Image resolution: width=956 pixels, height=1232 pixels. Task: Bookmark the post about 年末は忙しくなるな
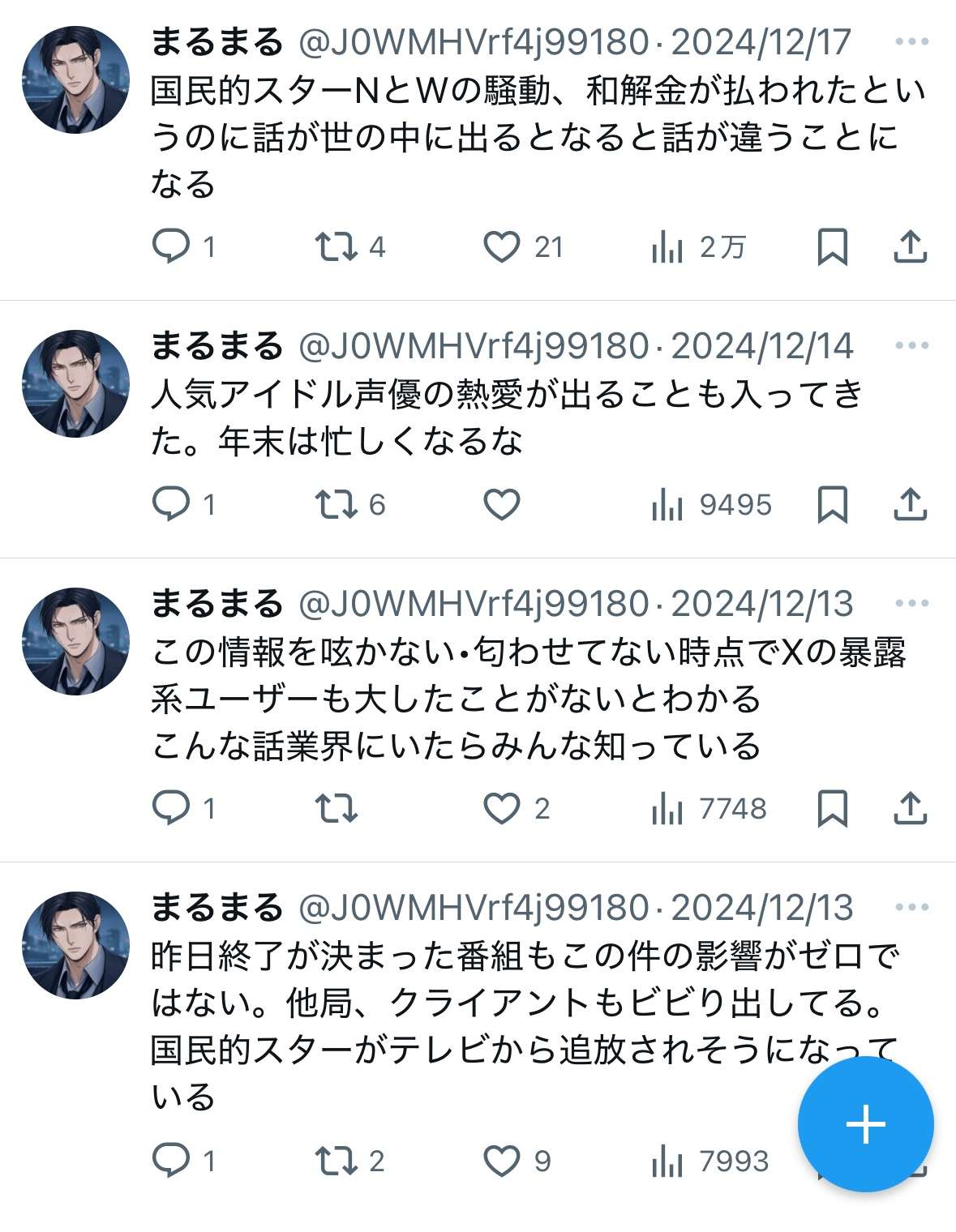832,505
